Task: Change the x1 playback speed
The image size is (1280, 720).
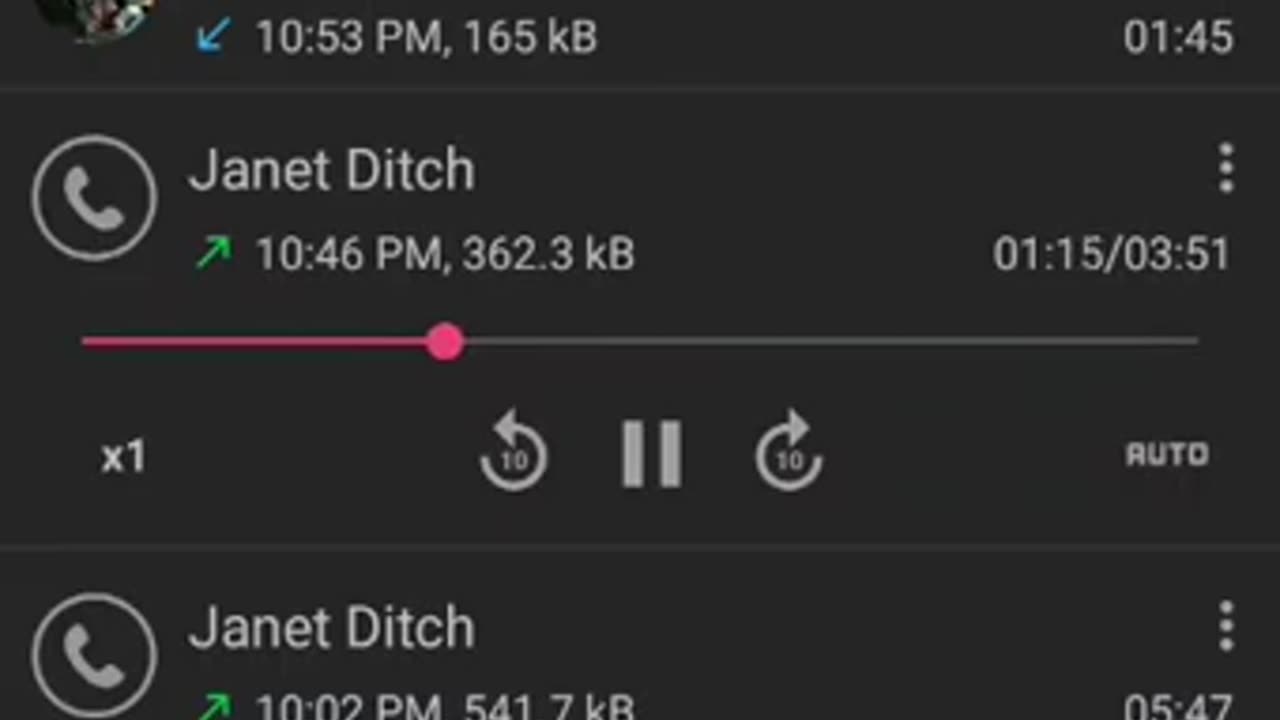Action: click(123, 457)
